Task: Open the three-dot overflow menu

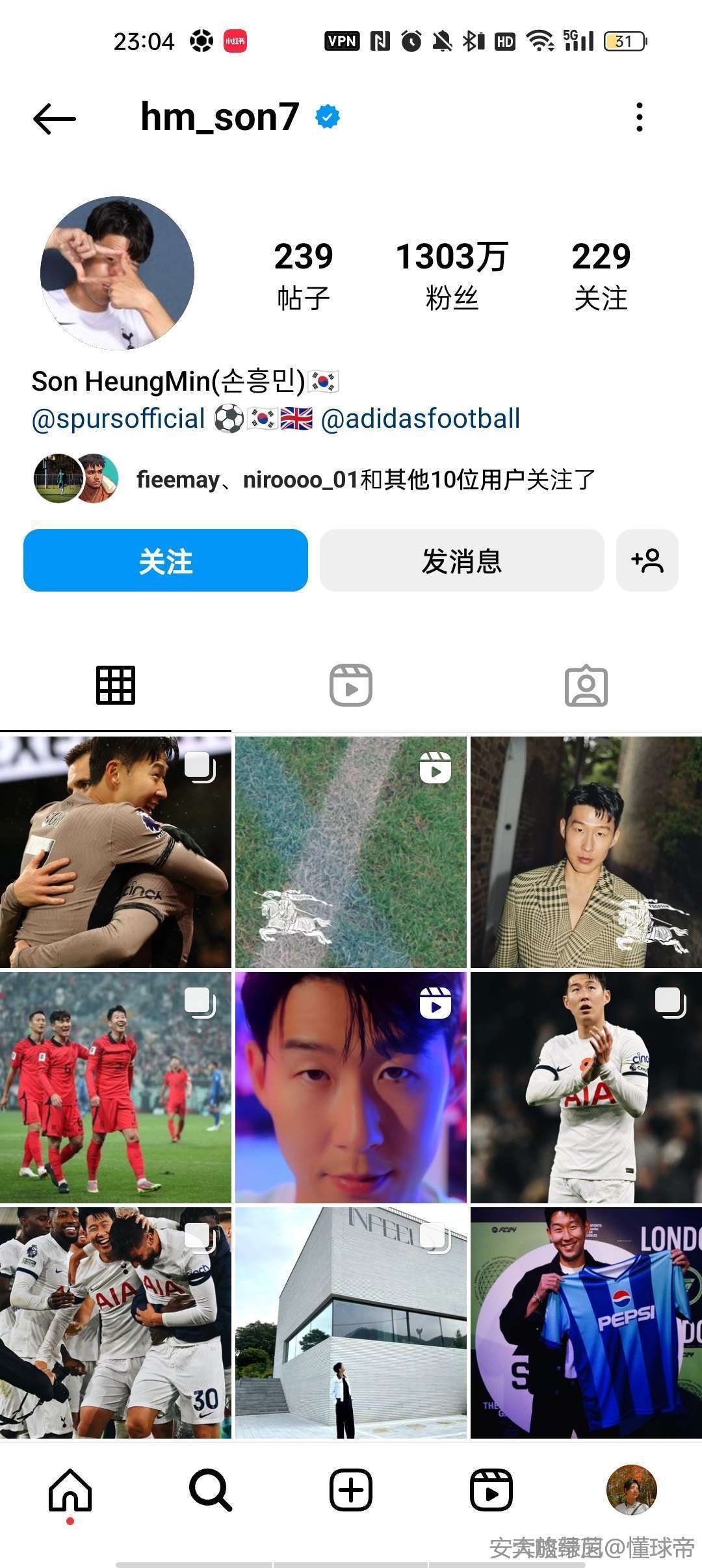Action: 640,118
